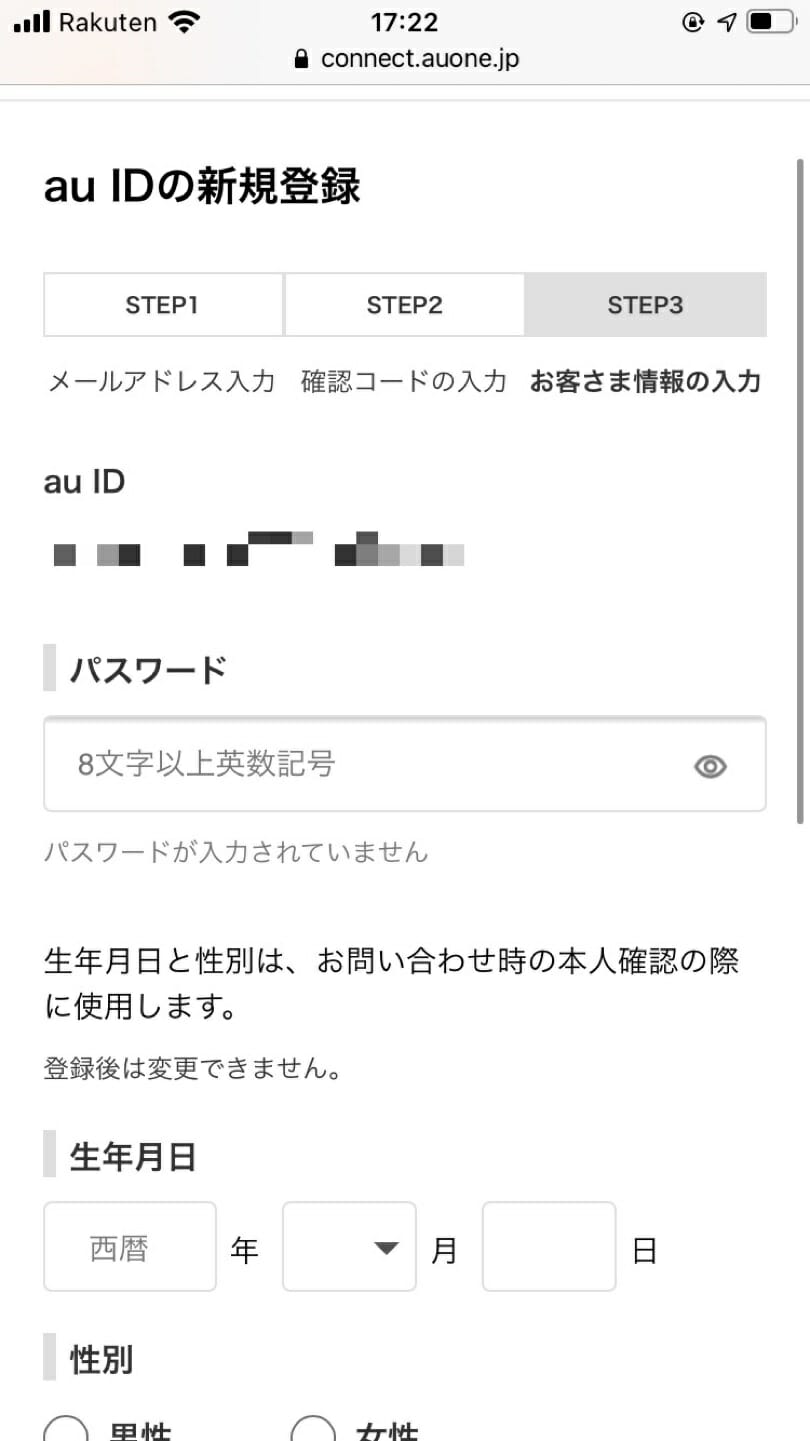Open the birth month dropdown
Screen dimensions: 810x1441
[349, 1247]
